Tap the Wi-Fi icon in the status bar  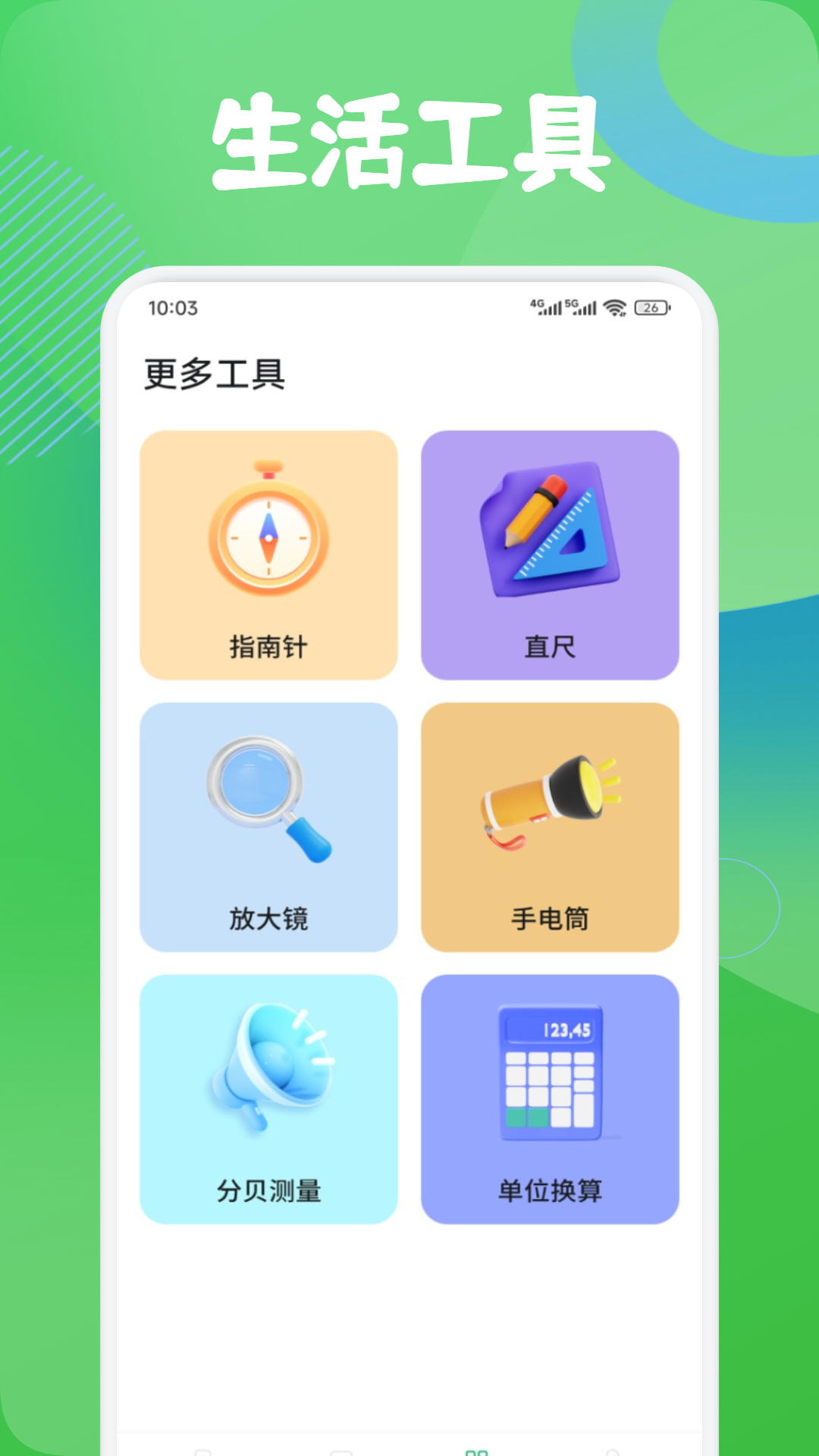coord(614,309)
